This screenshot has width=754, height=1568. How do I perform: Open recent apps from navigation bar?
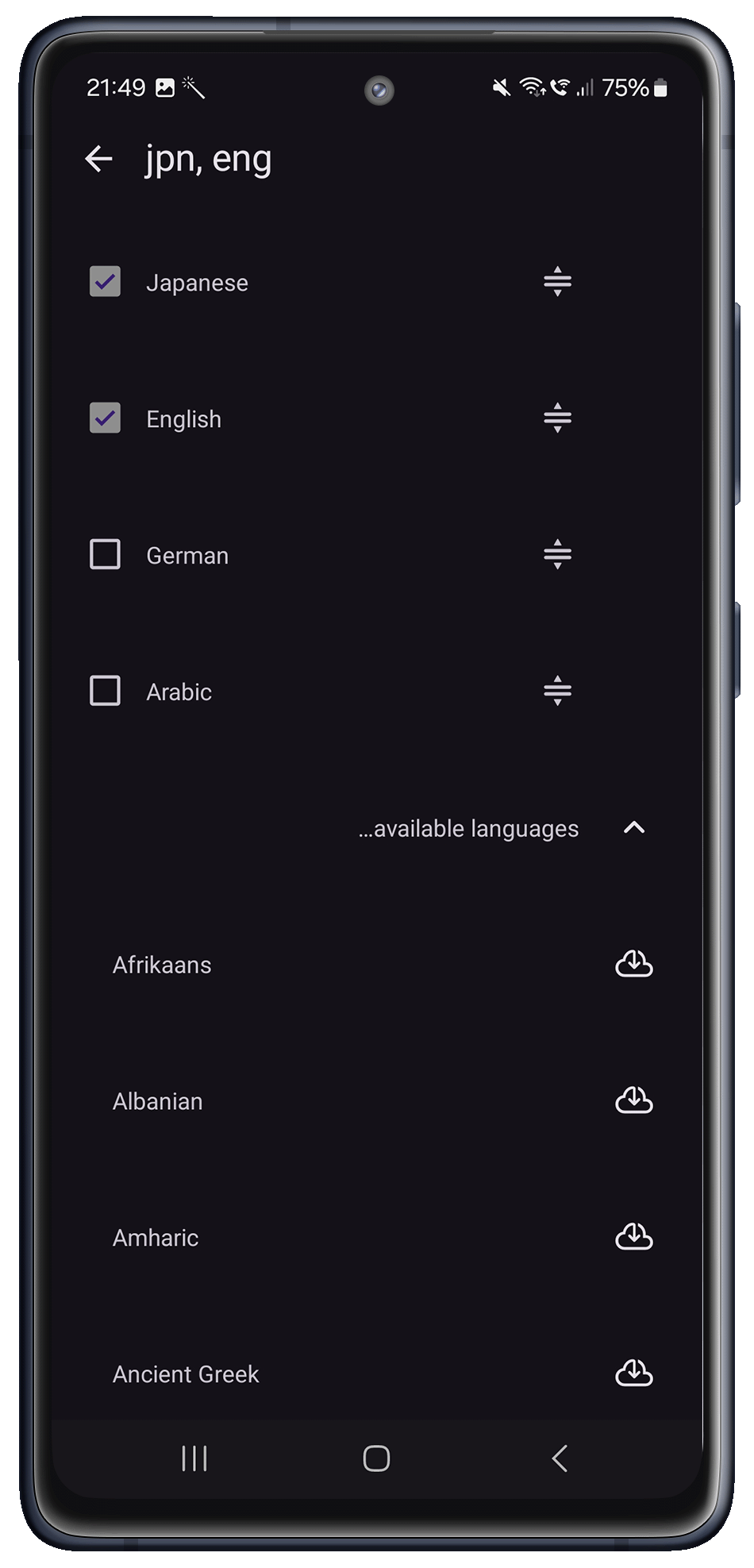pyautogui.click(x=194, y=1458)
